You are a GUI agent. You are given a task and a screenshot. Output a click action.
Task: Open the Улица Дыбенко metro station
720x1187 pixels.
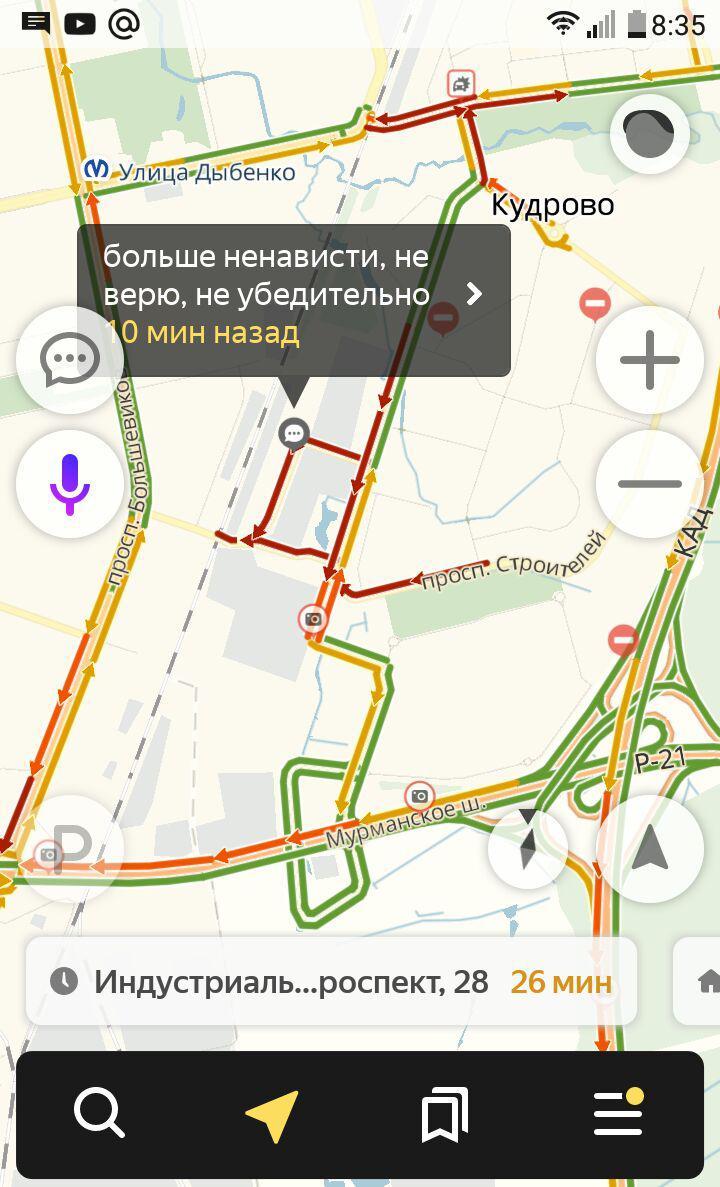pos(97,170)
